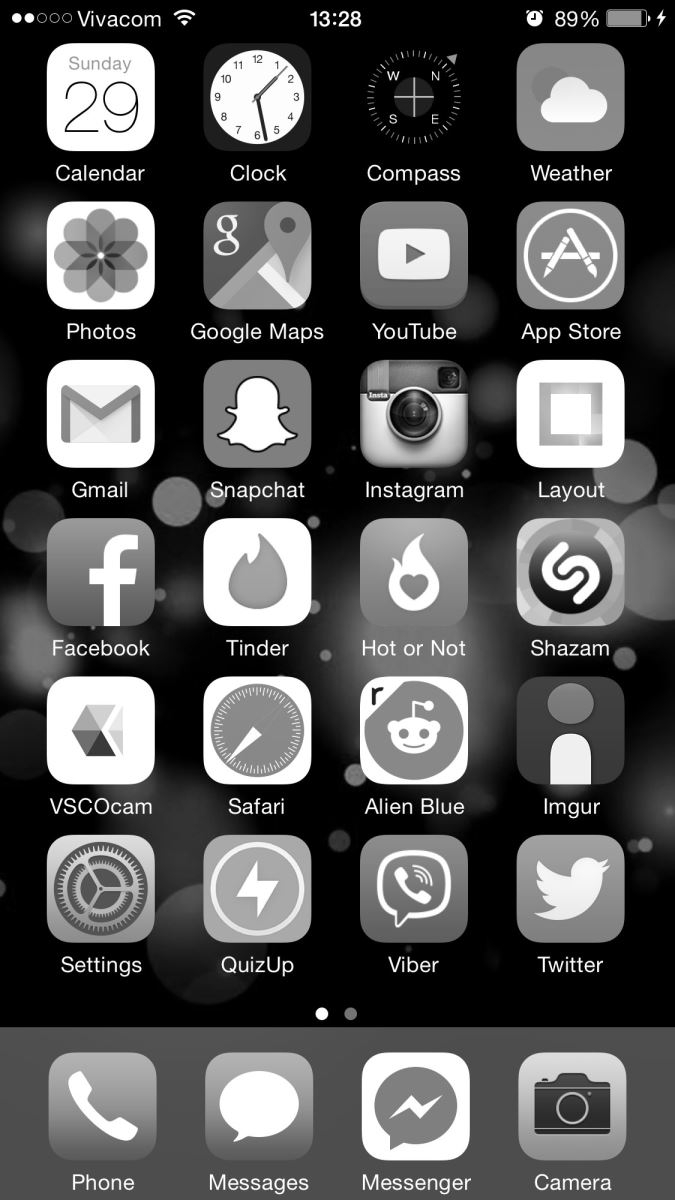Open the Calendar app
The width and height of the screenshot is (675, 1200).
tap(101, 97)
